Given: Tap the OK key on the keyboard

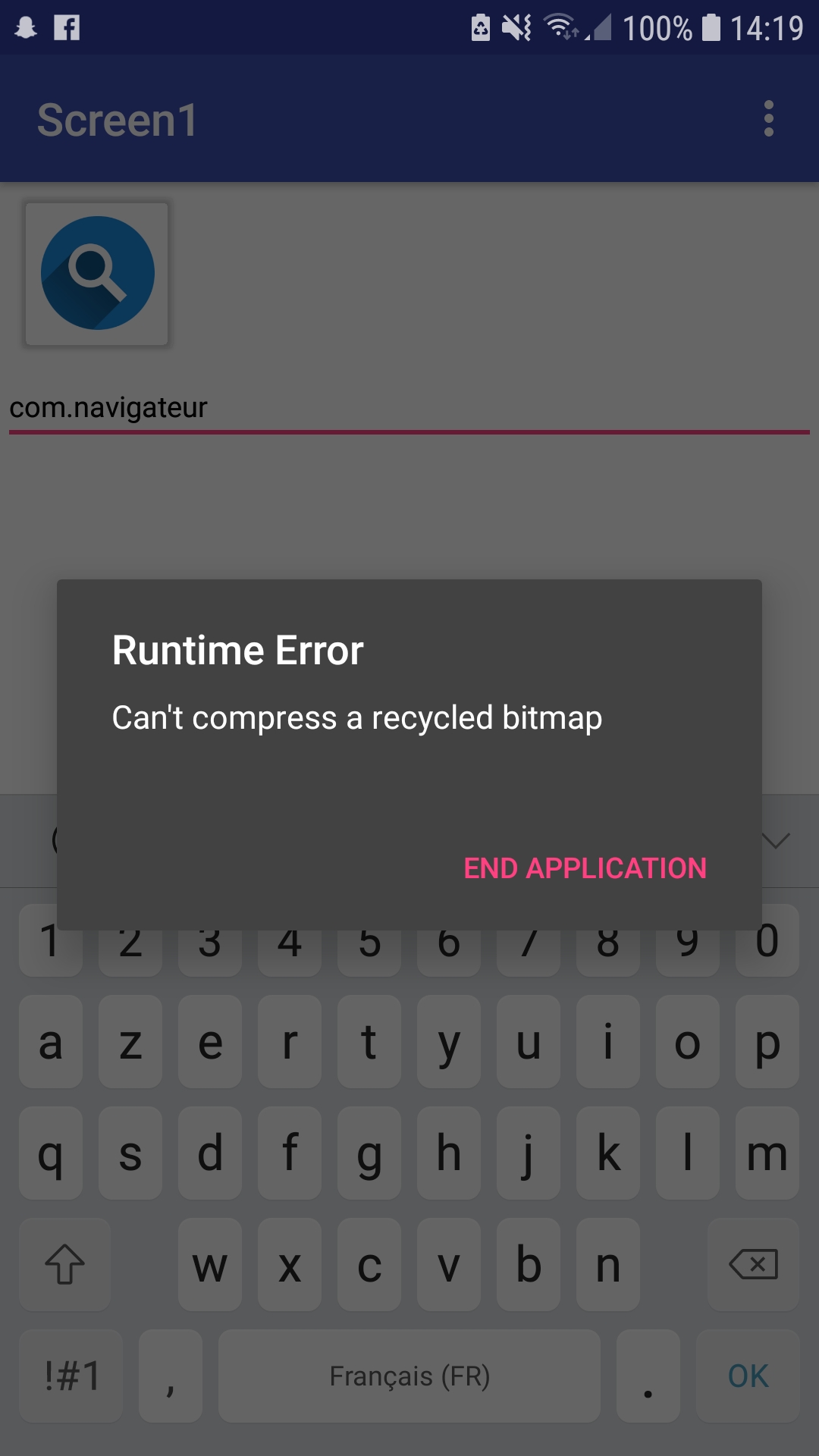Looking at the screenshot, I should coord(748,1376).
